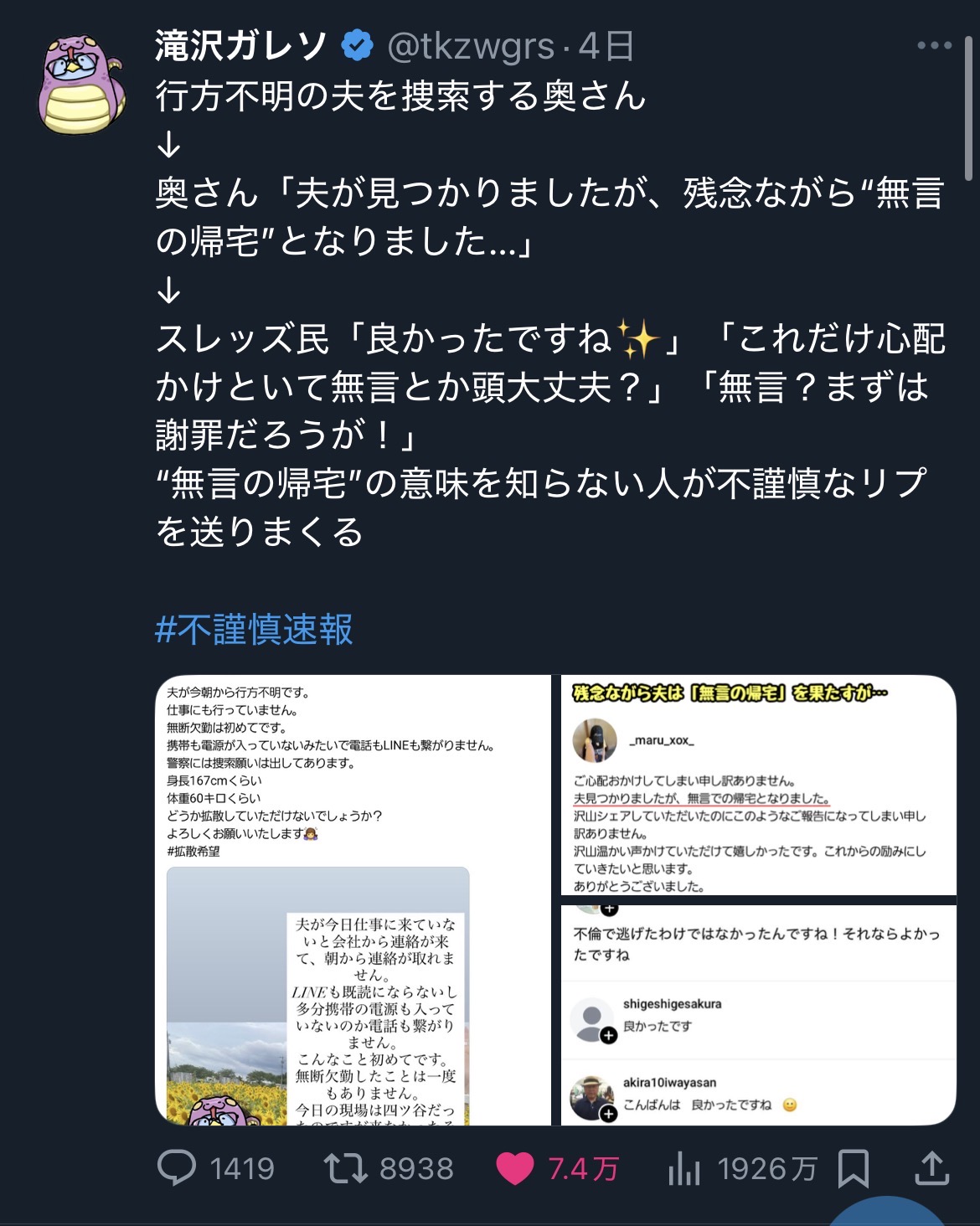Open 滝沢ガレソ's profile avatar
Viewport: 980px width, 1226px height.
pos(81,85)
